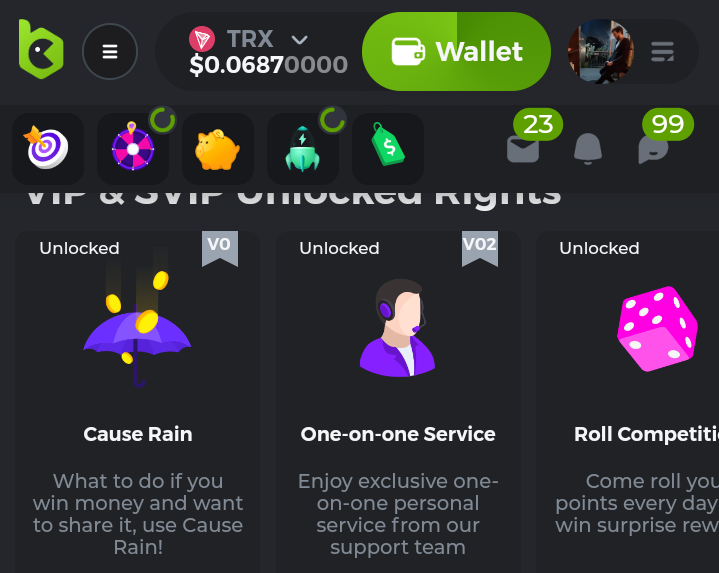Expand the TRX currency dropdown

(299, 40)
